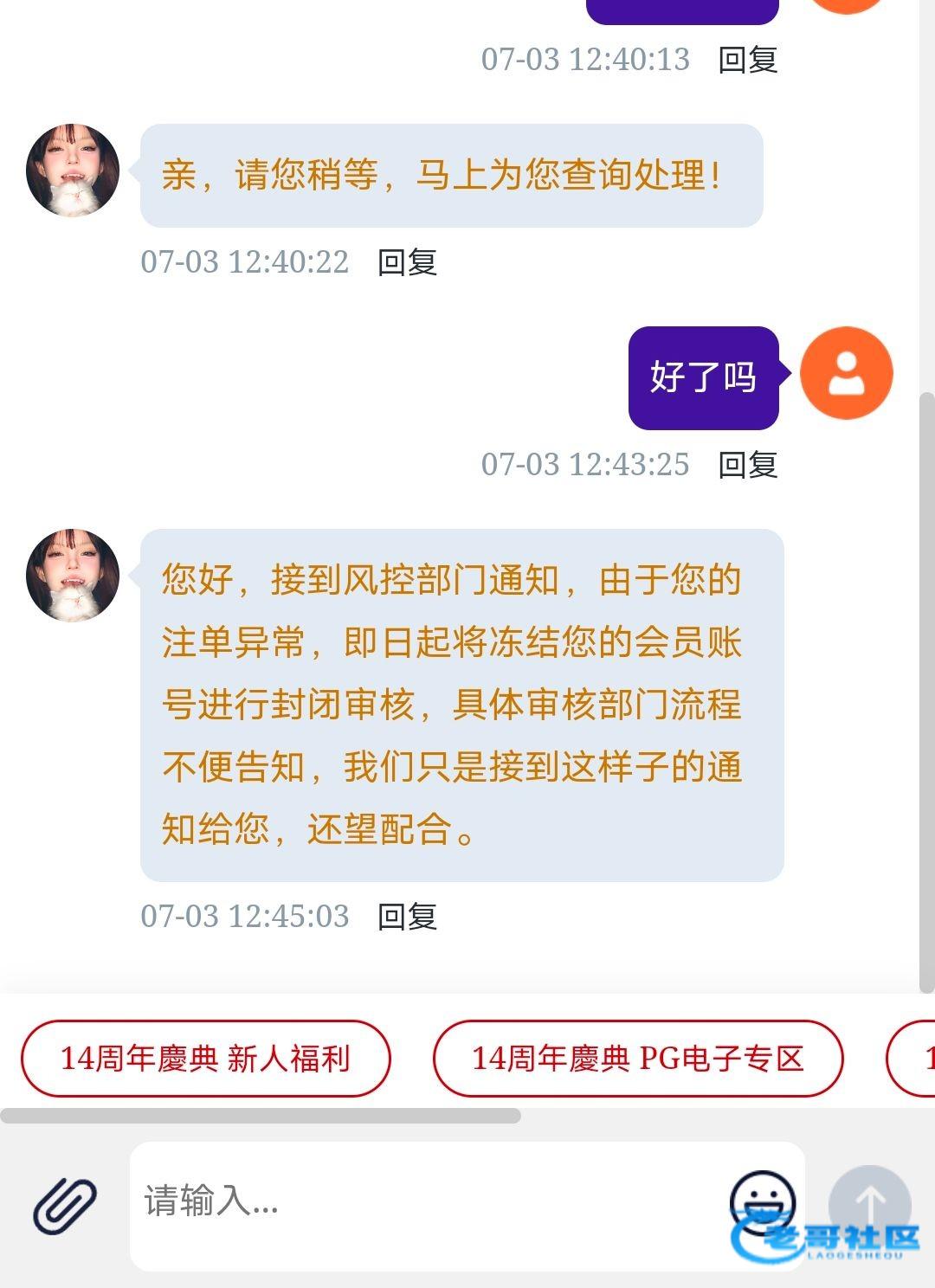Tap 回复 next to the 12:40:13 timestamp

point(748,60)
